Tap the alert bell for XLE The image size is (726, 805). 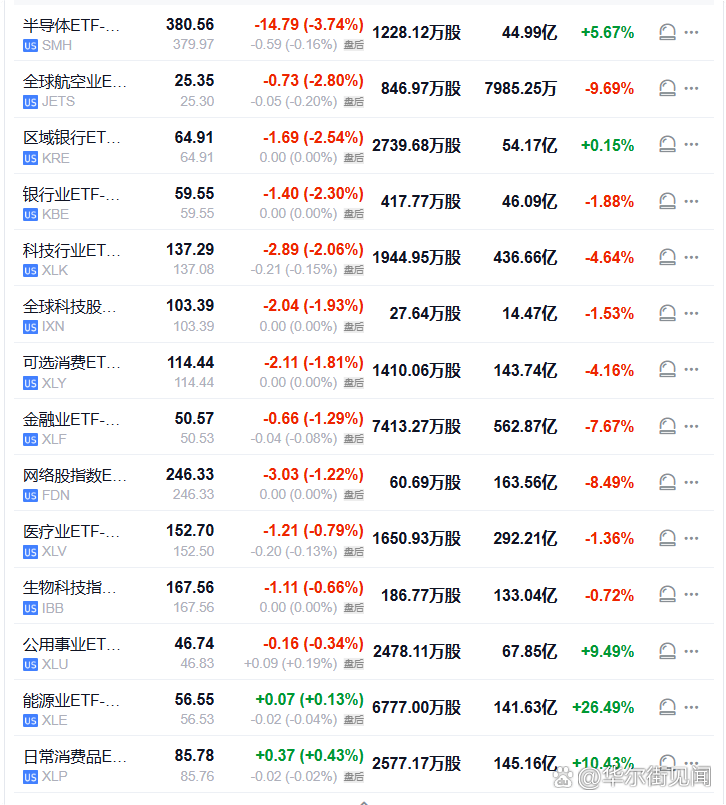[x=668, y=708]
